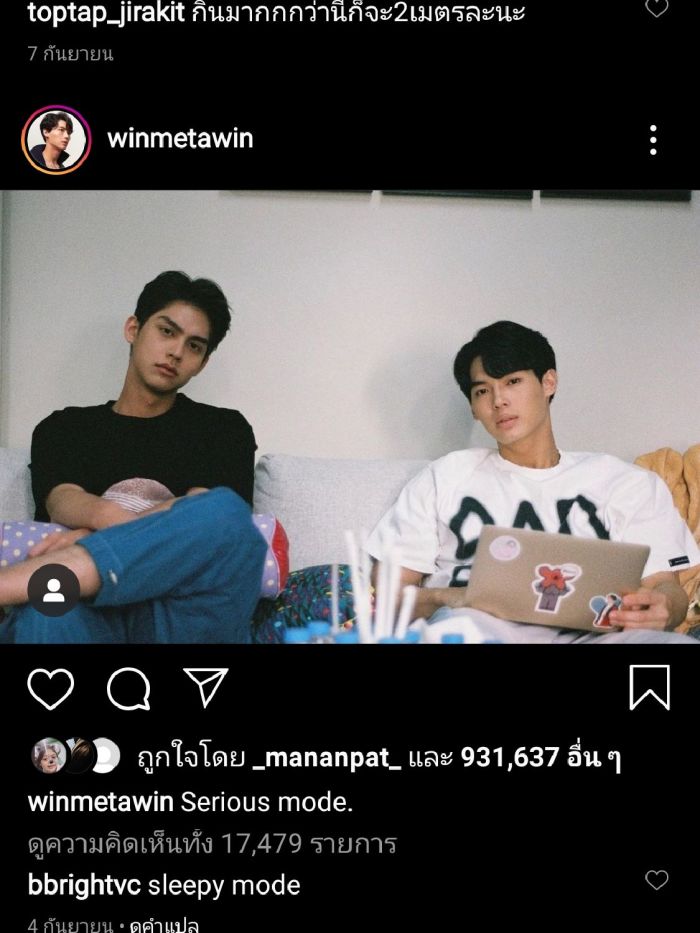
Task: Open _mananpat_ profile from likes line
Action: [x=327, y=758]
